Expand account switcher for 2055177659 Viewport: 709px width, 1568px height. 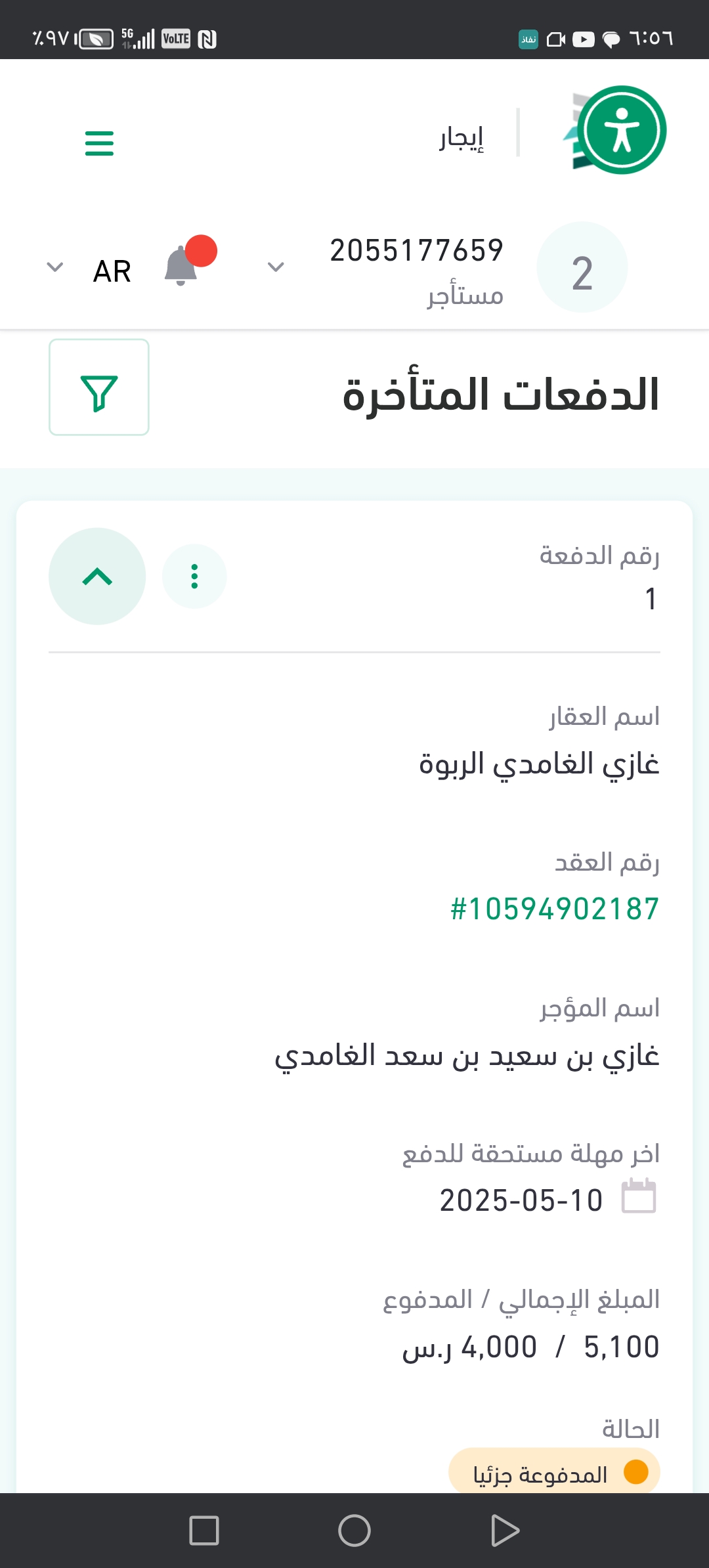[276, 267]
